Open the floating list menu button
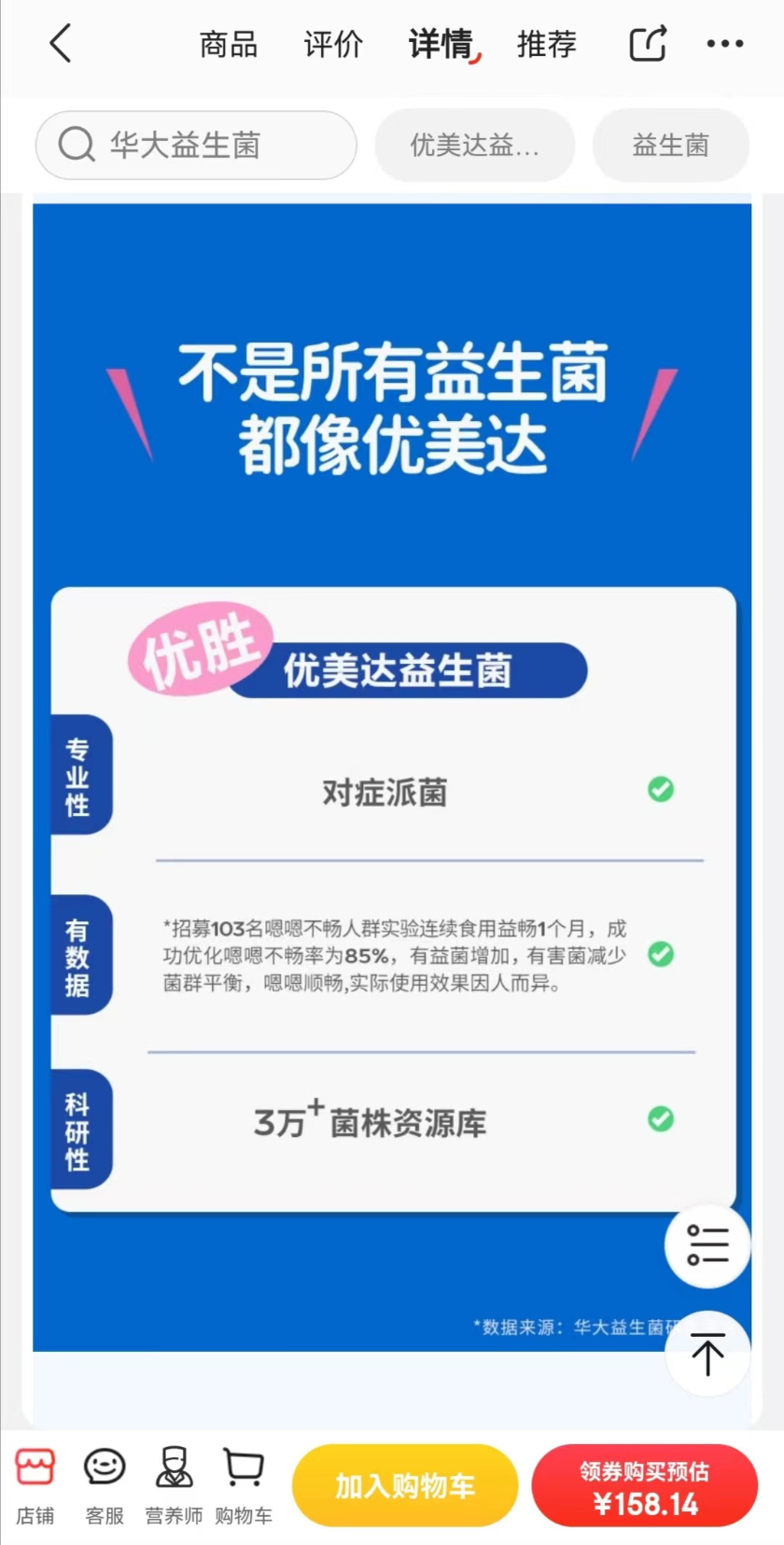The image size is (784, 1545). [707, 1244]
